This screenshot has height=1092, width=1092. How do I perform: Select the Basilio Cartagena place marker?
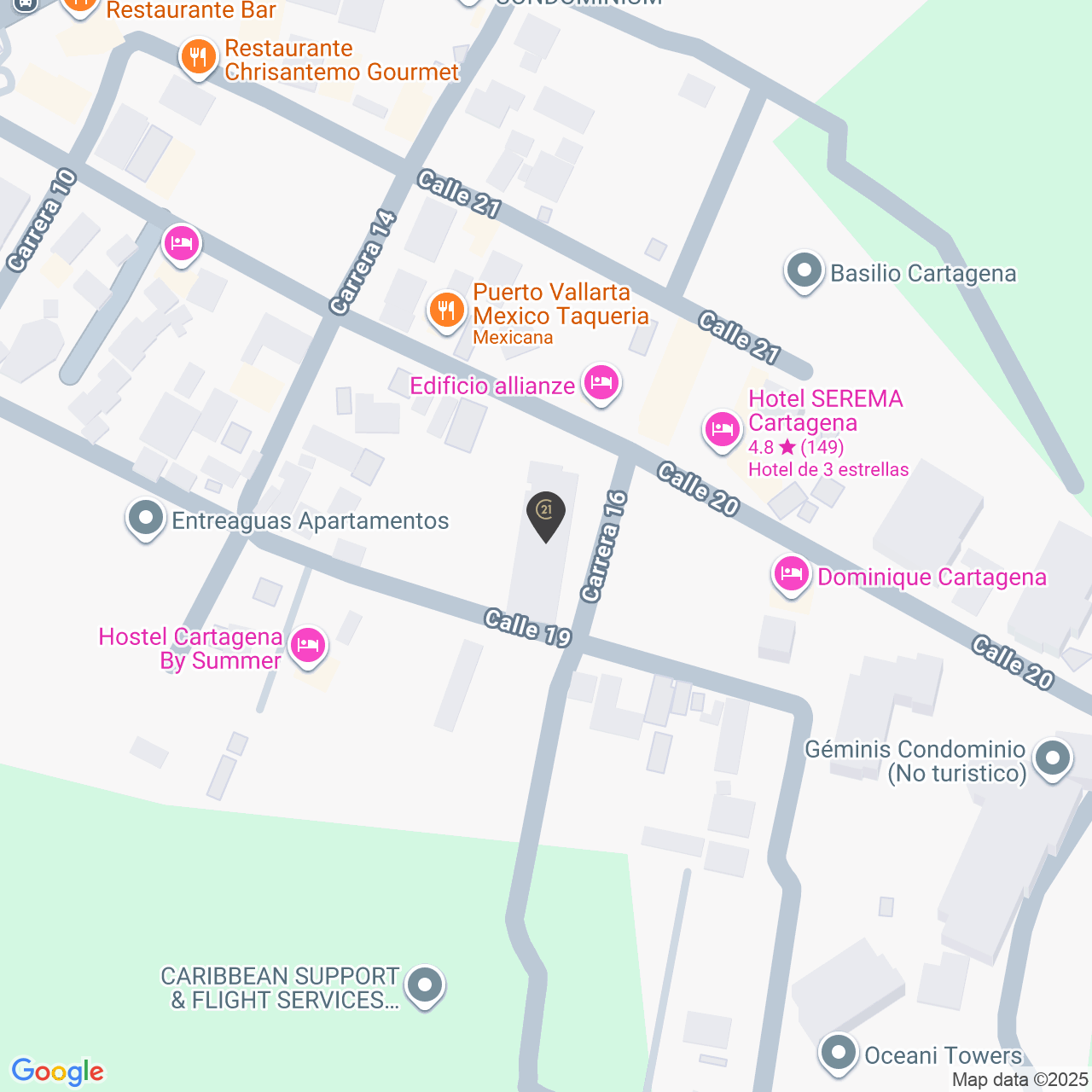803,271
